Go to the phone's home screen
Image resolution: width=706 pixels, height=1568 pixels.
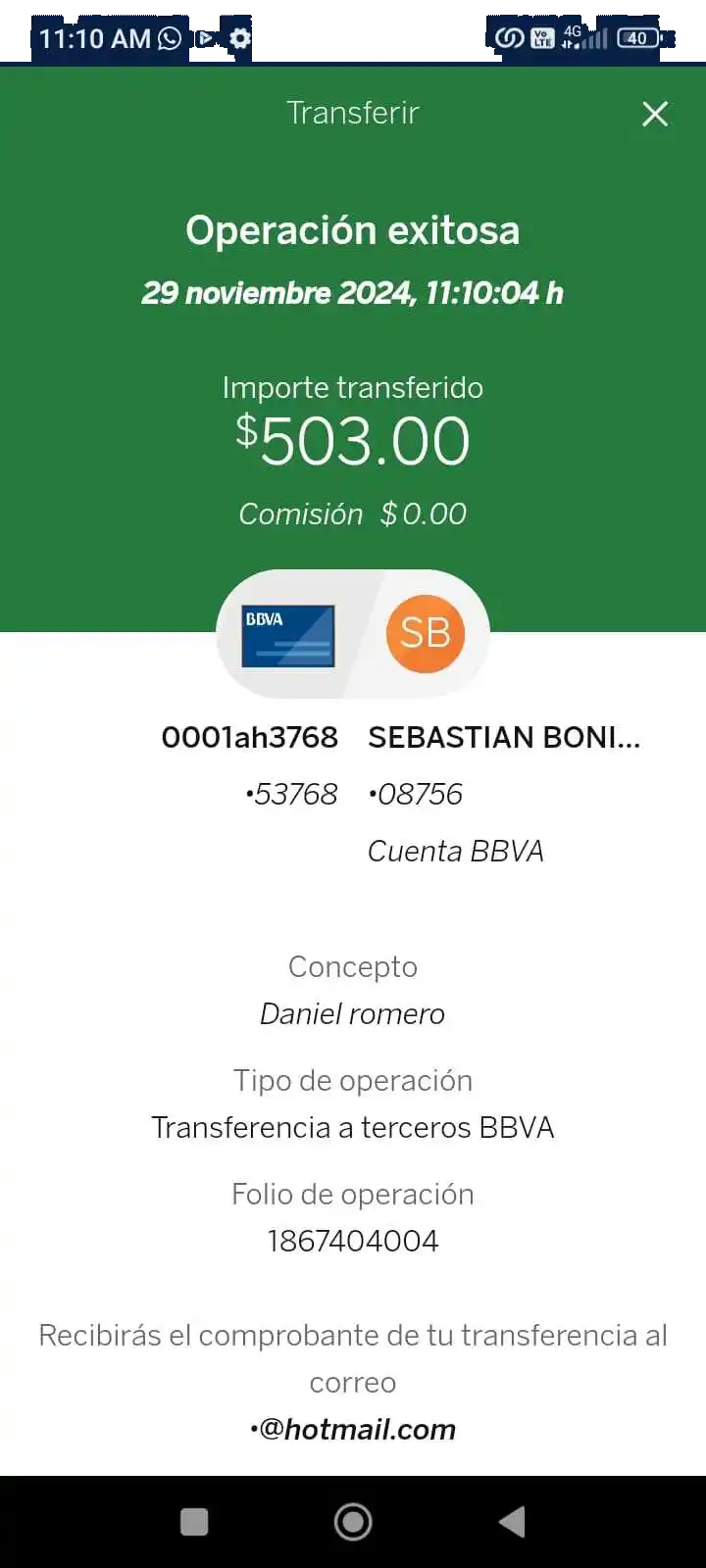coord(353,1522)
